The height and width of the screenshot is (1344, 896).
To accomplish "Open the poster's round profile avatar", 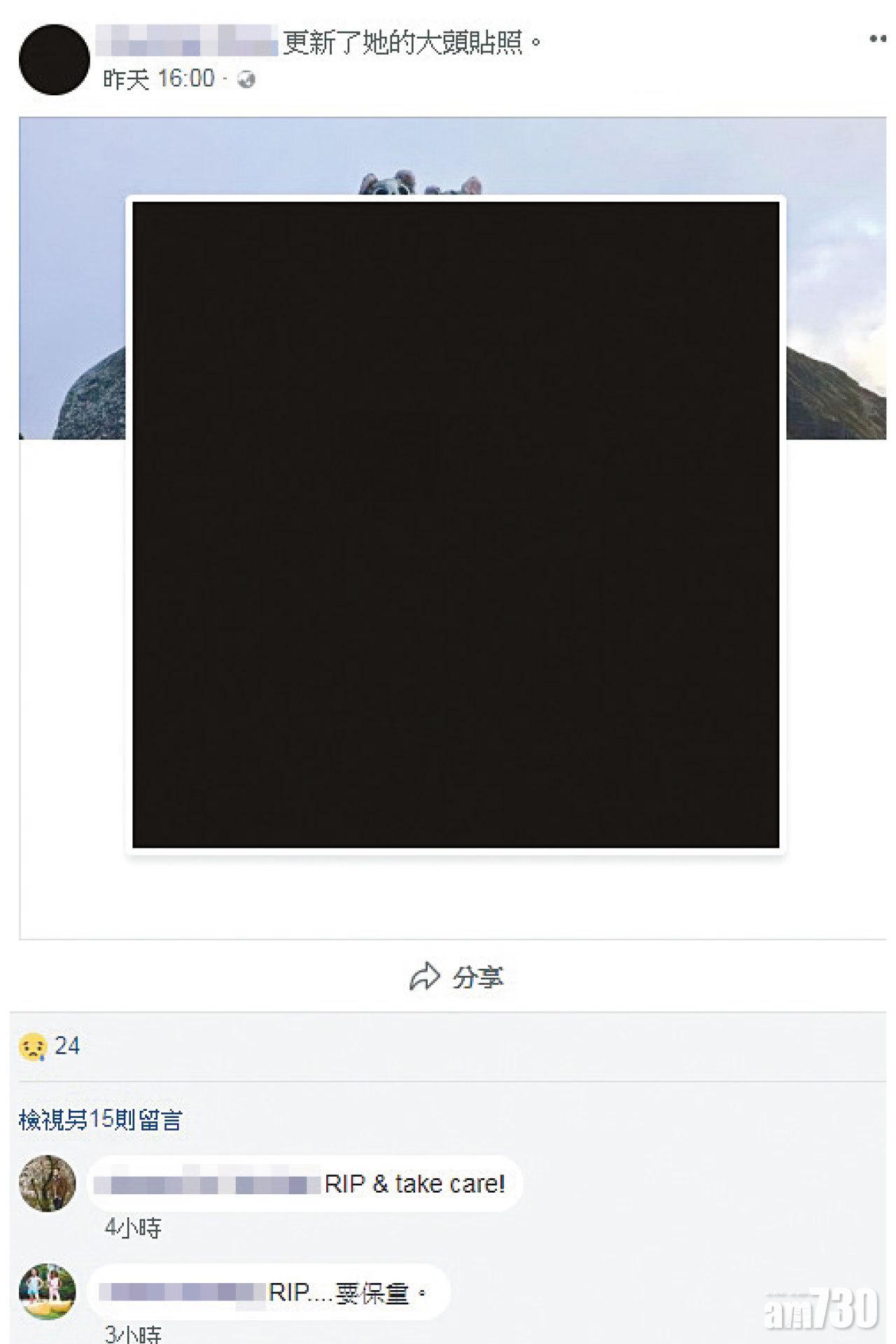I will coord(54,59).
